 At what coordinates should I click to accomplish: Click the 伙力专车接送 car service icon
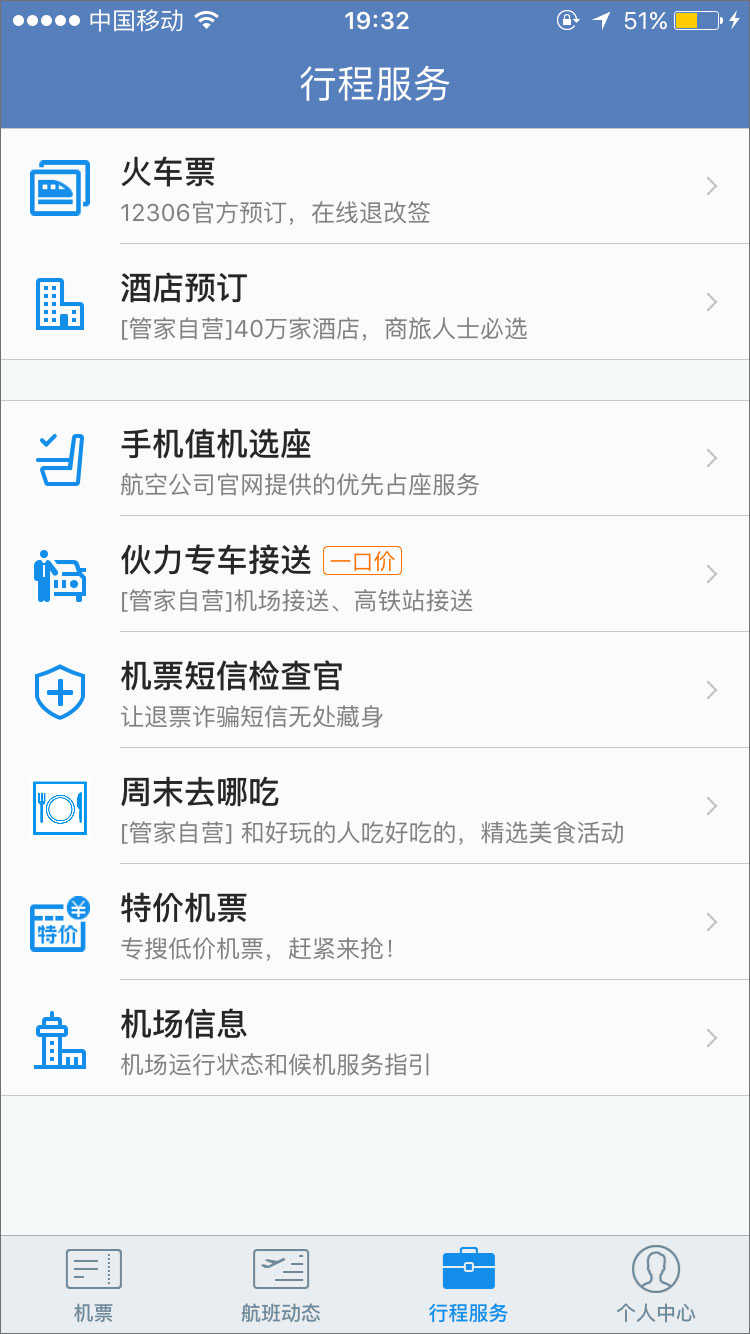tap(60, 574)
